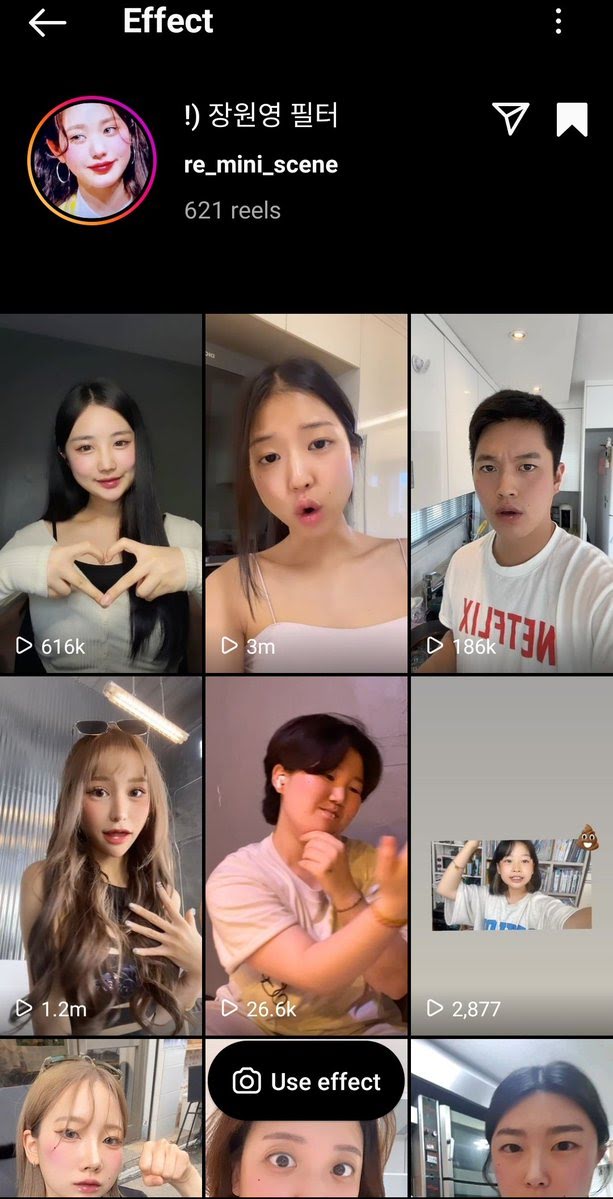
Task: Save the effect with the bookmark icon
Action: click(x=571, y=118)
